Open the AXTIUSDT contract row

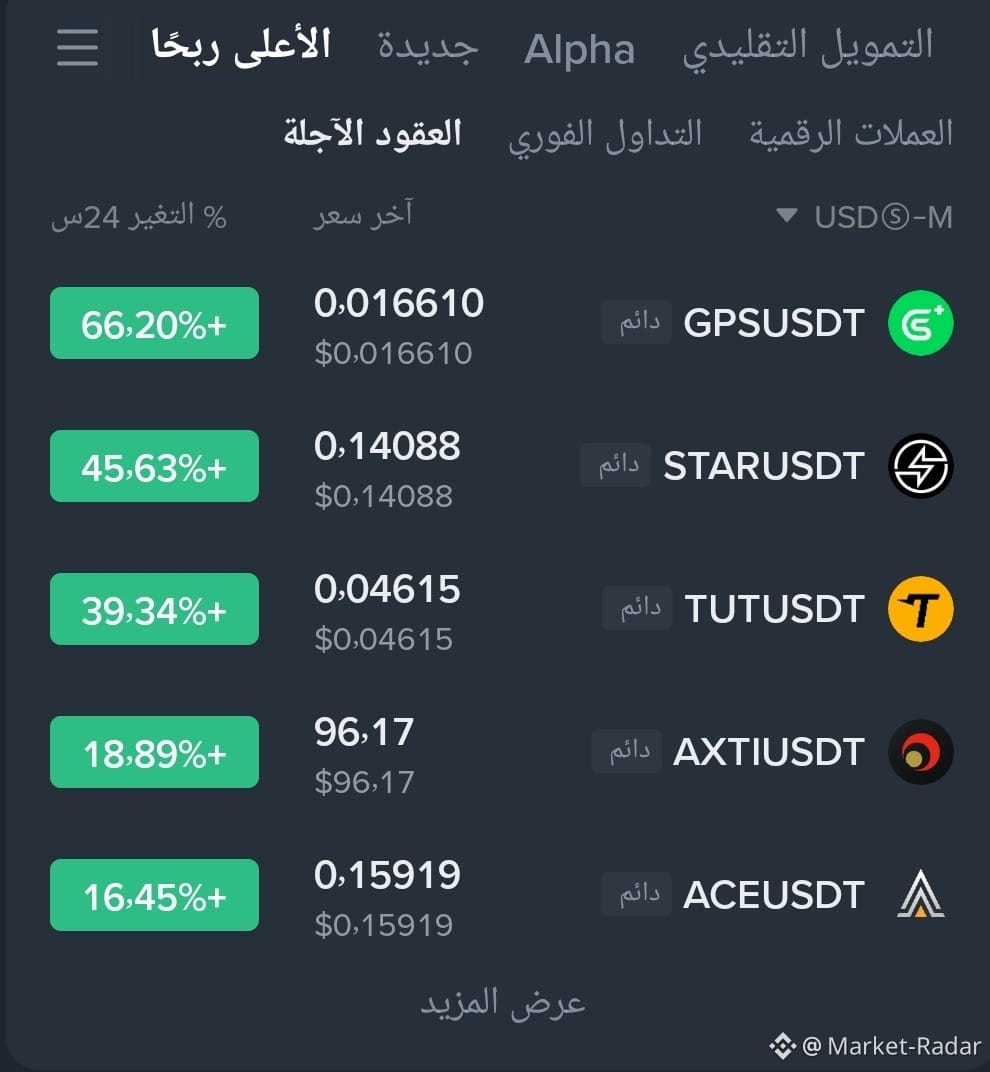coord(501,752)
